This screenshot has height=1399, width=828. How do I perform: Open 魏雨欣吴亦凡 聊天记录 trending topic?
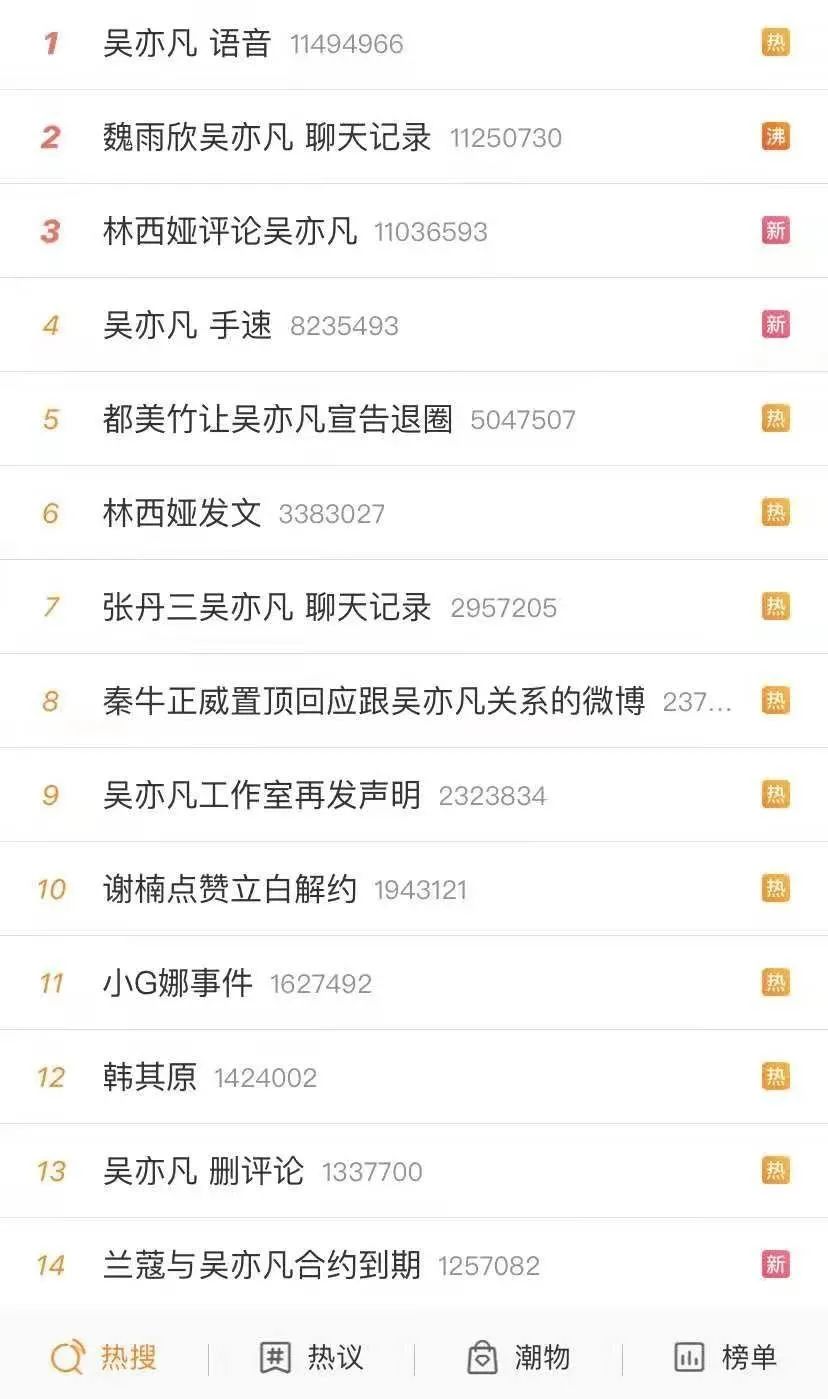(x=267, y=137)
